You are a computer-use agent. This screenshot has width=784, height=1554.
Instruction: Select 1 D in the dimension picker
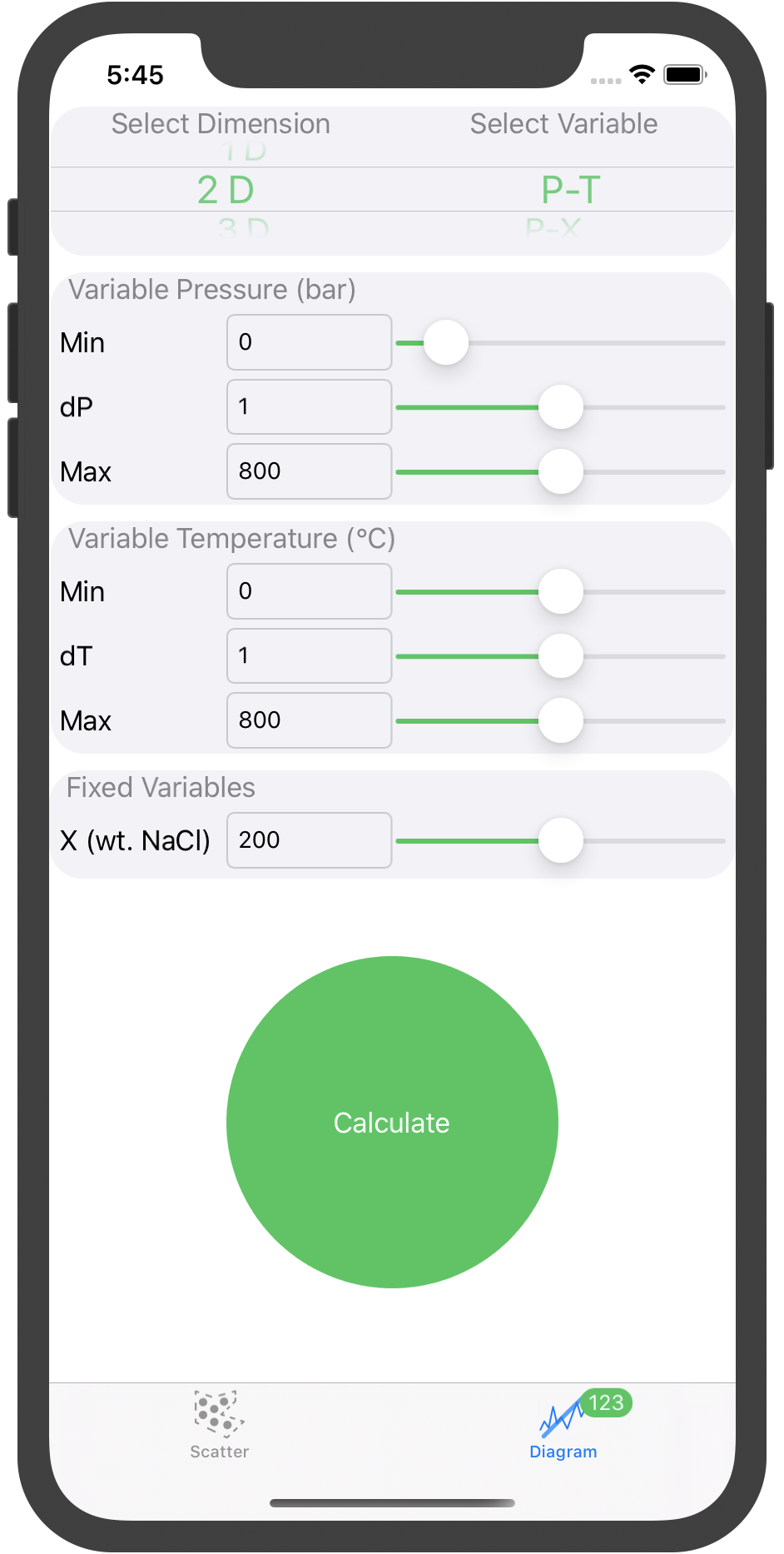coord(244,152)
